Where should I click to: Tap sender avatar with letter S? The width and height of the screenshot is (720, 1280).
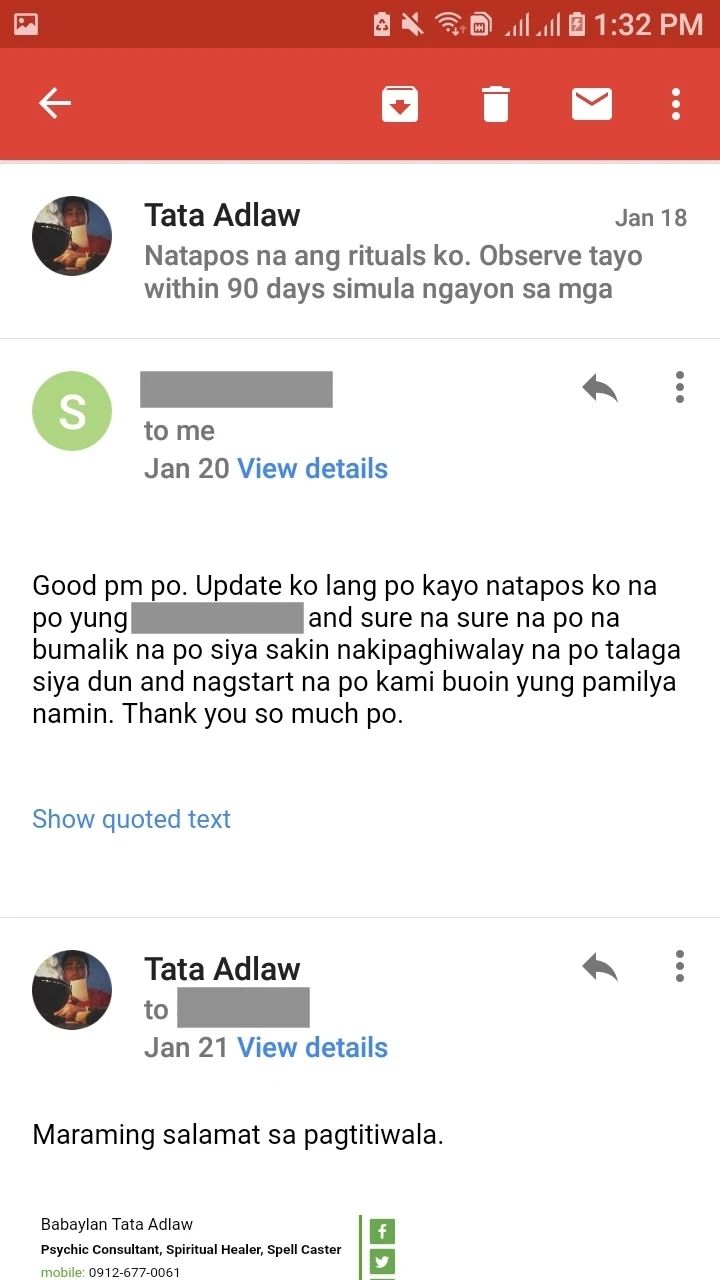click(x=72, y=411)
